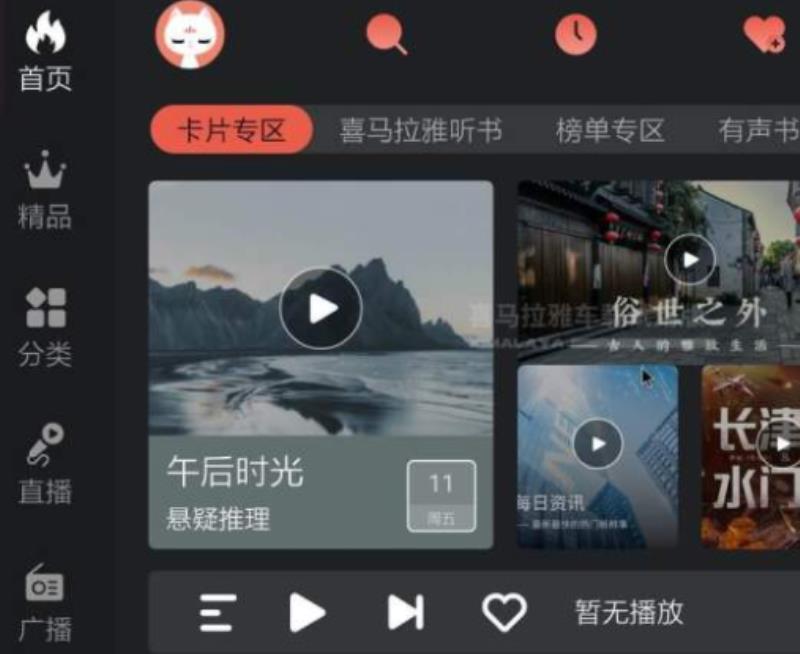Screen dimensions: 800x654
Task: Open the 分类 categories section
Action: pos(45,327)
